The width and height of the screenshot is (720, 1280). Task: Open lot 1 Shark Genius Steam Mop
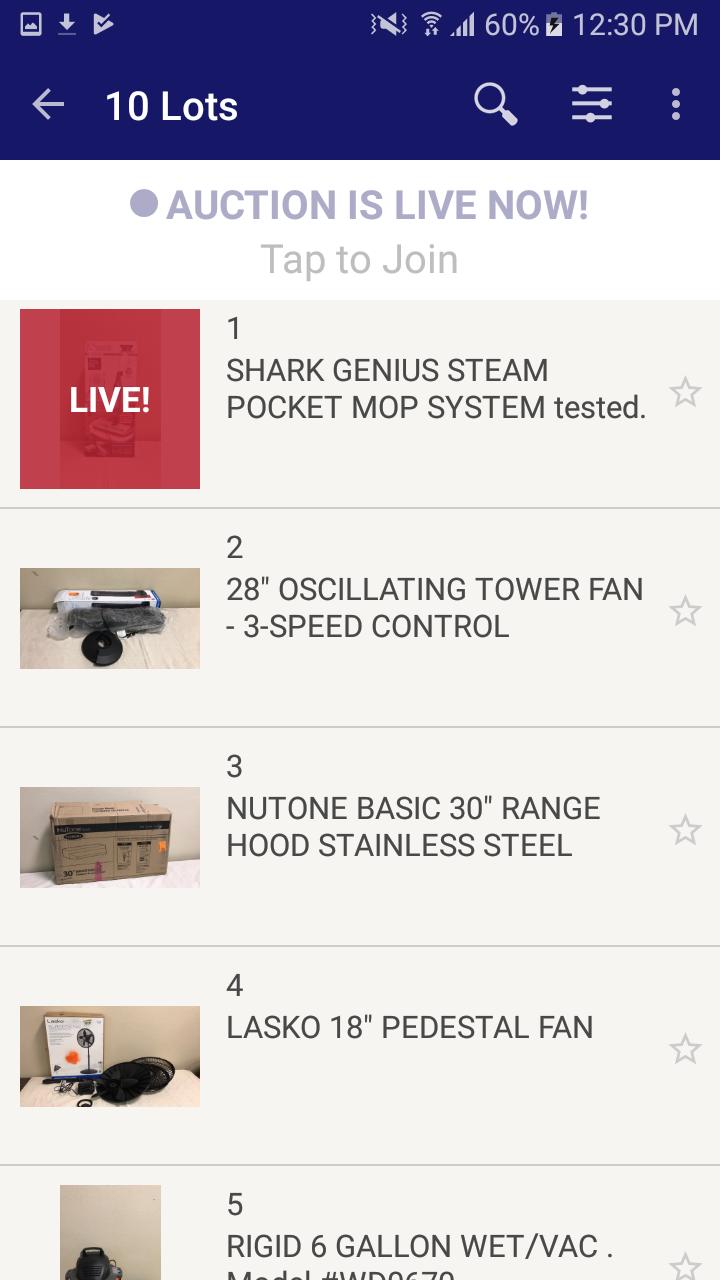[435, 389]
